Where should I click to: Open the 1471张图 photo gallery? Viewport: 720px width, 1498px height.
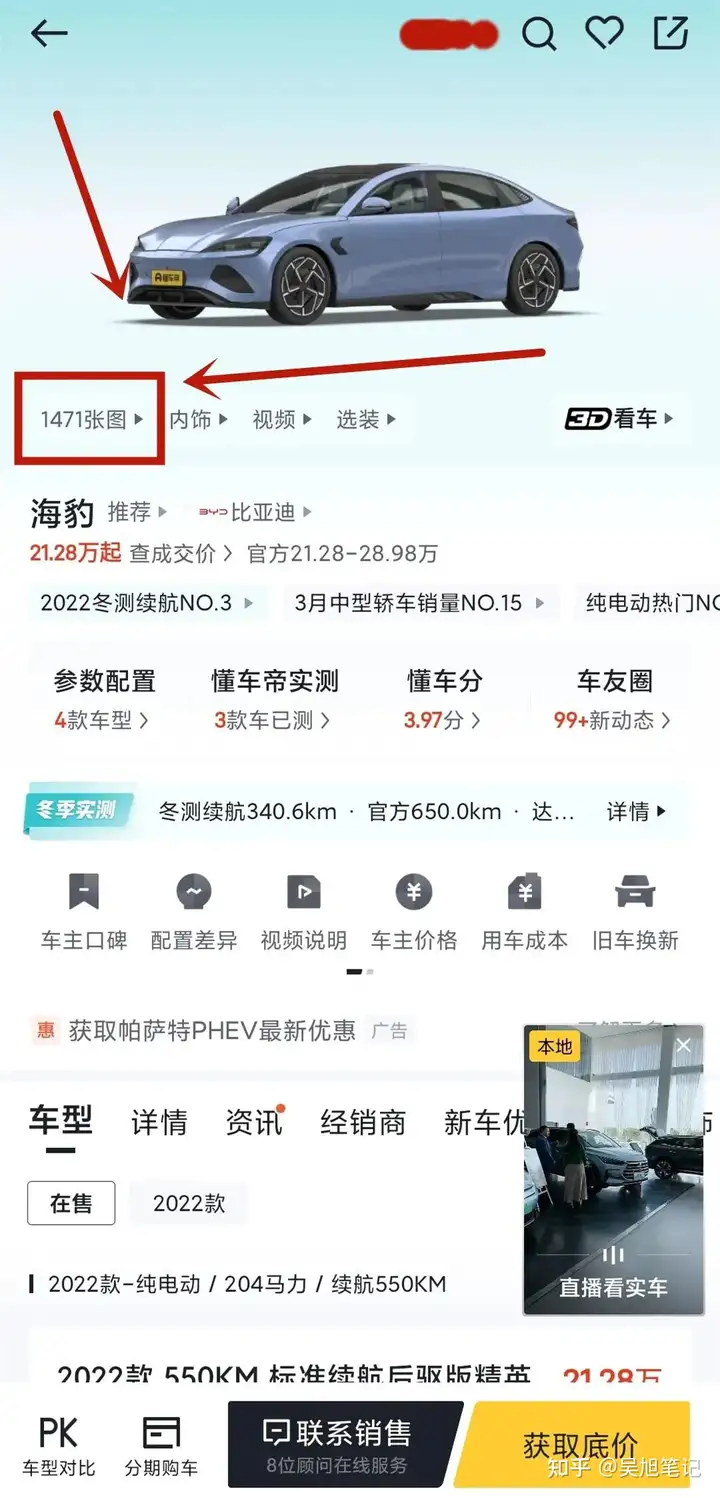(x=91, y=419)
